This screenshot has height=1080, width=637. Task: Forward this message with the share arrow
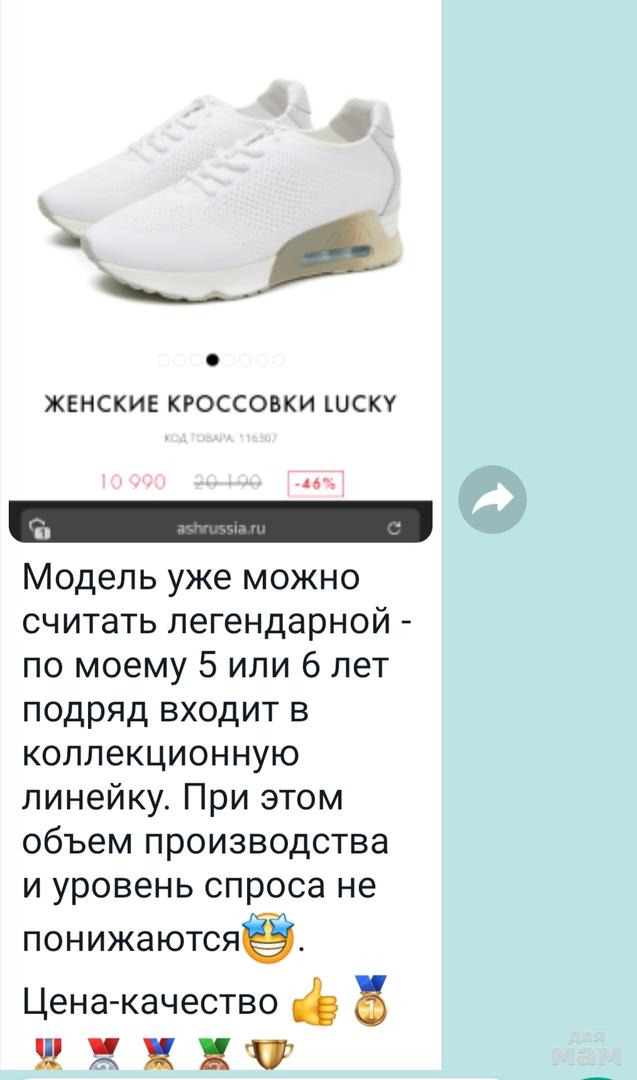click(x=492, y=500)
